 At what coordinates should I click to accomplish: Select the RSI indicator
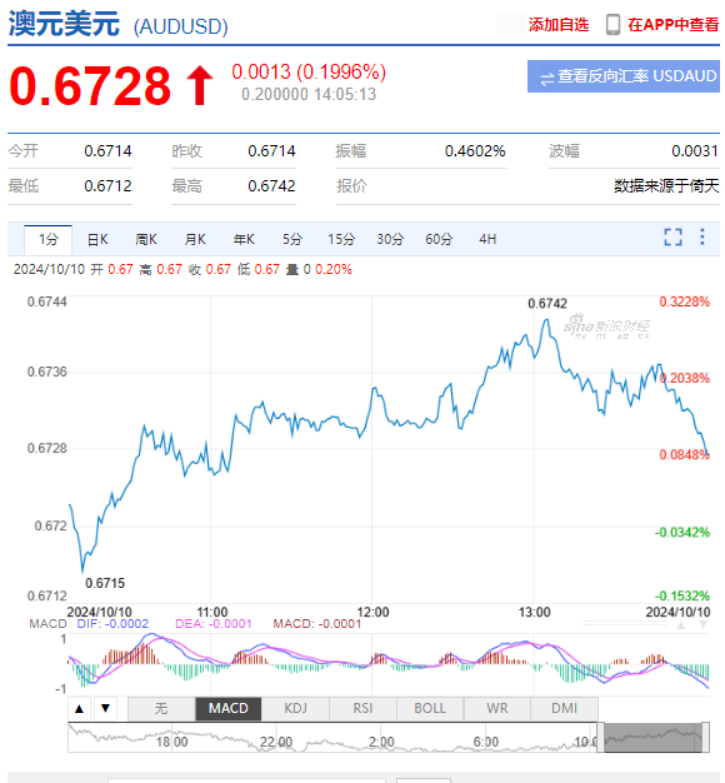(x=362, y=708)
